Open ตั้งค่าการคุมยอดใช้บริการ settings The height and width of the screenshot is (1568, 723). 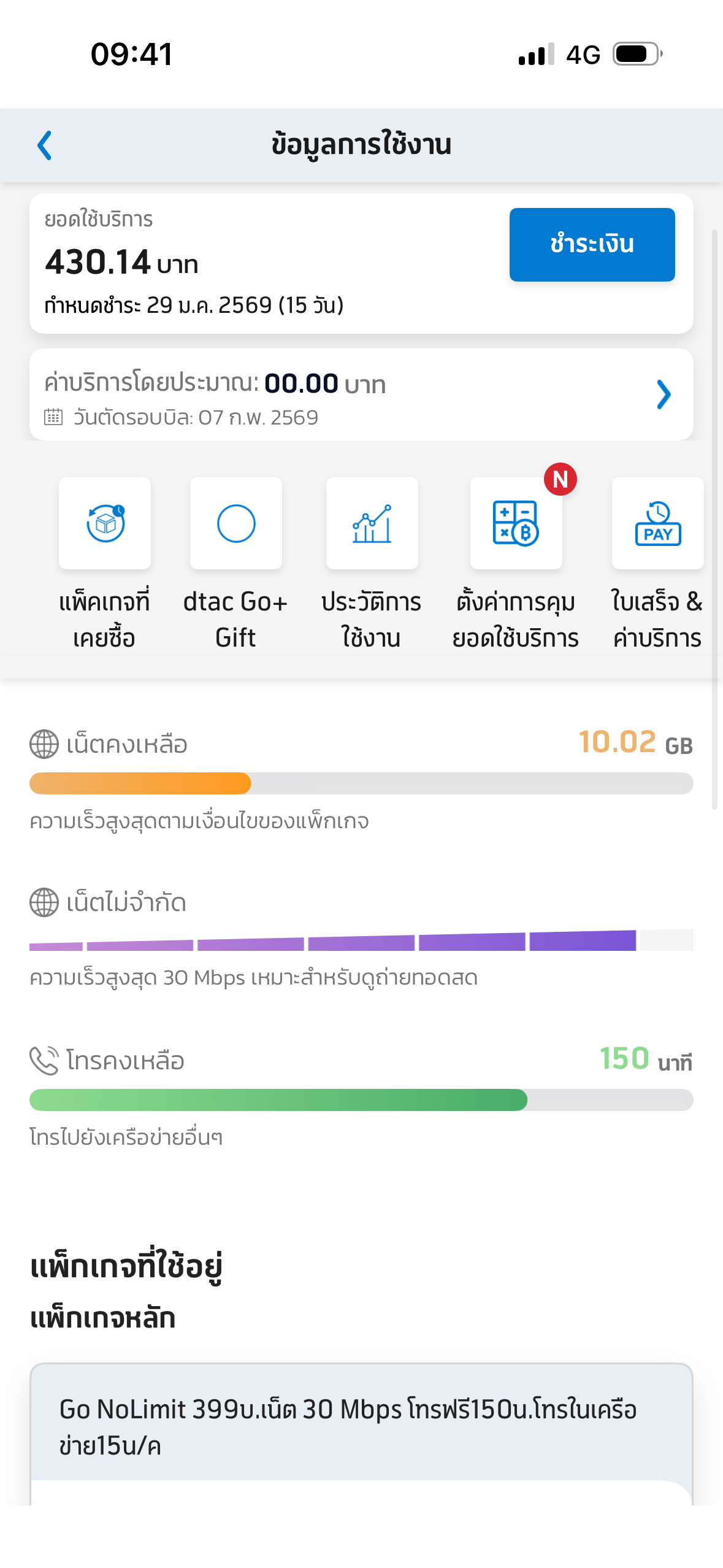pos(516,523)
